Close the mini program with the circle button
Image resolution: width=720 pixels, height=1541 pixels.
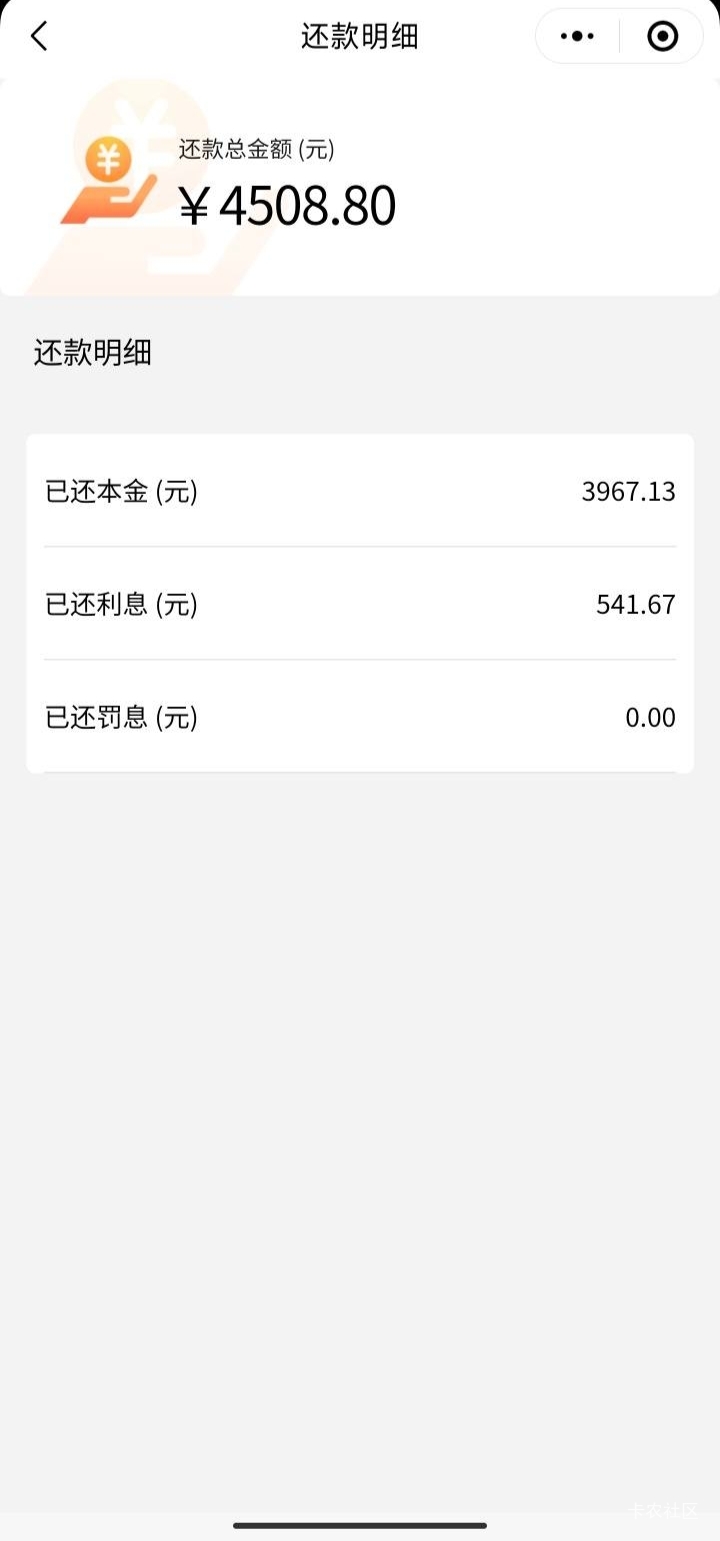click(662, 37)
